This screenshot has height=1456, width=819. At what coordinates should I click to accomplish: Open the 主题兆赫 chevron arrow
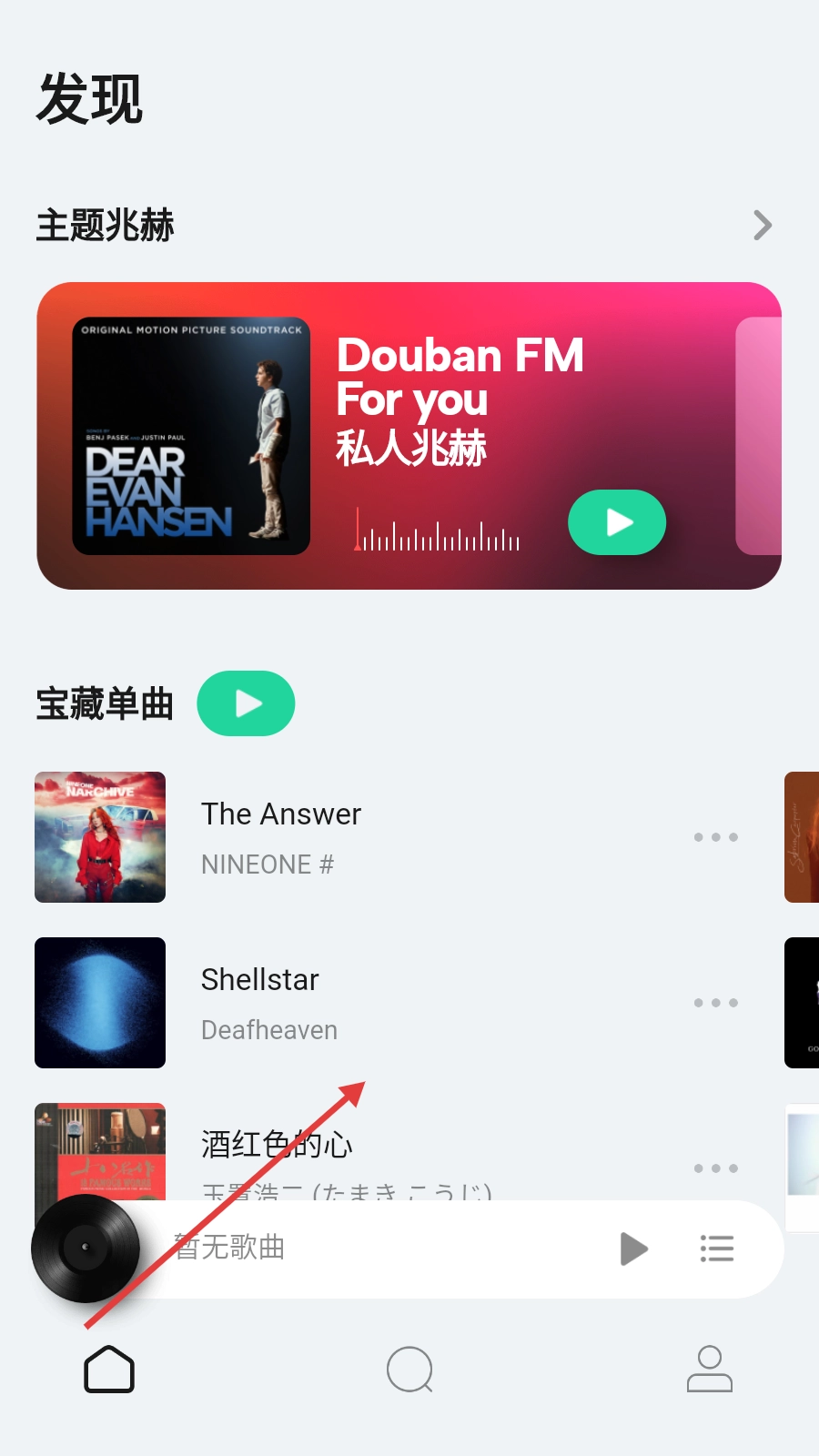(x=763, y=225)
